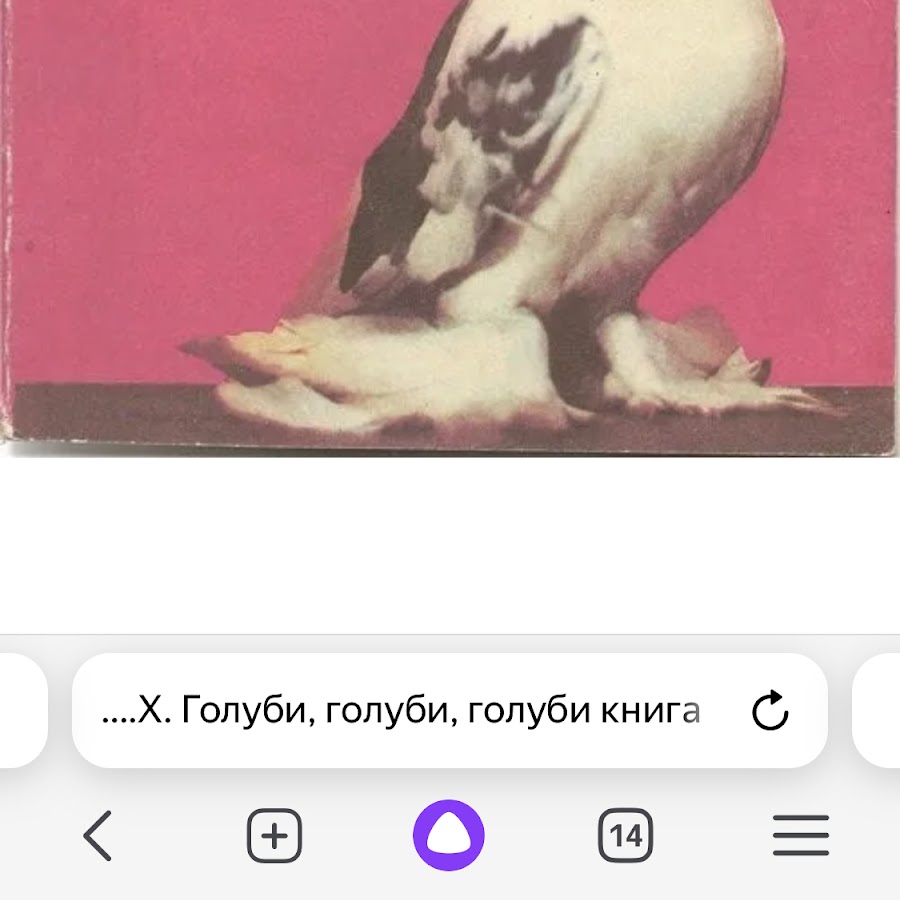Launch the Alice voice assistant
This screenshot has height=900, width=900.
(x=449, y=836)
